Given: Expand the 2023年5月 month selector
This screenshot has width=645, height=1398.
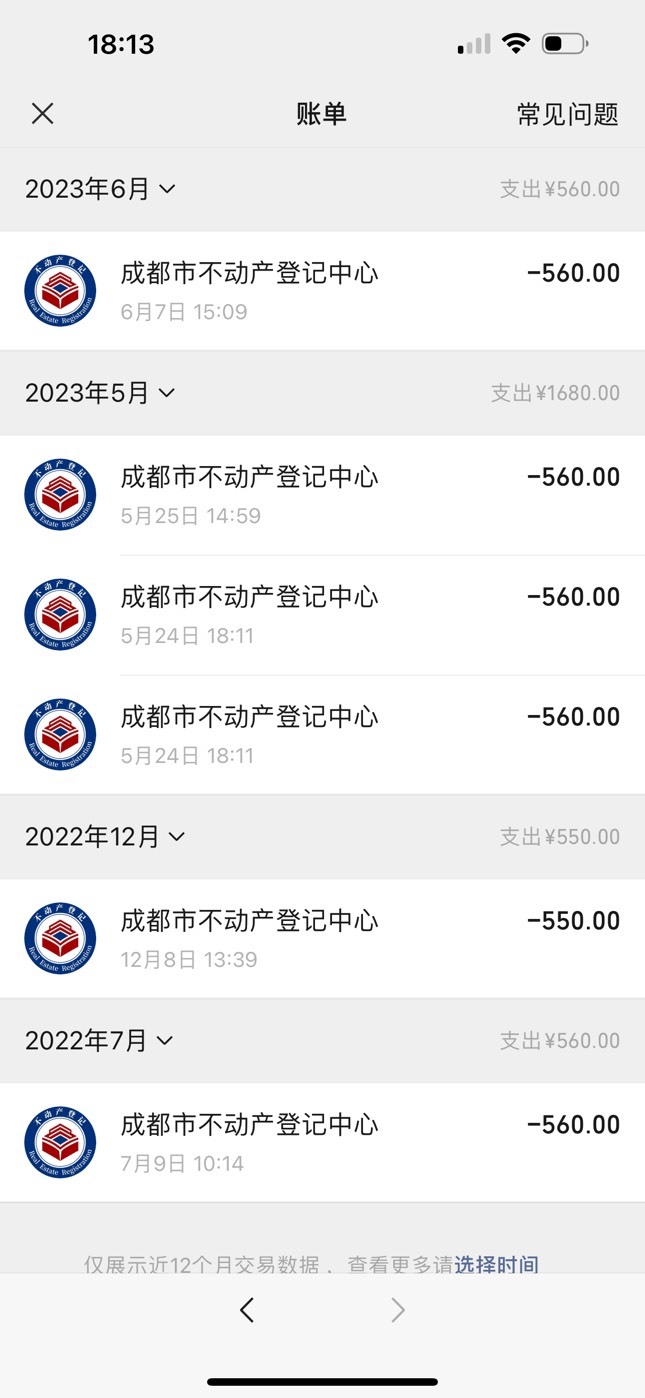Looking at the screenshot, I should pos(100,393).
